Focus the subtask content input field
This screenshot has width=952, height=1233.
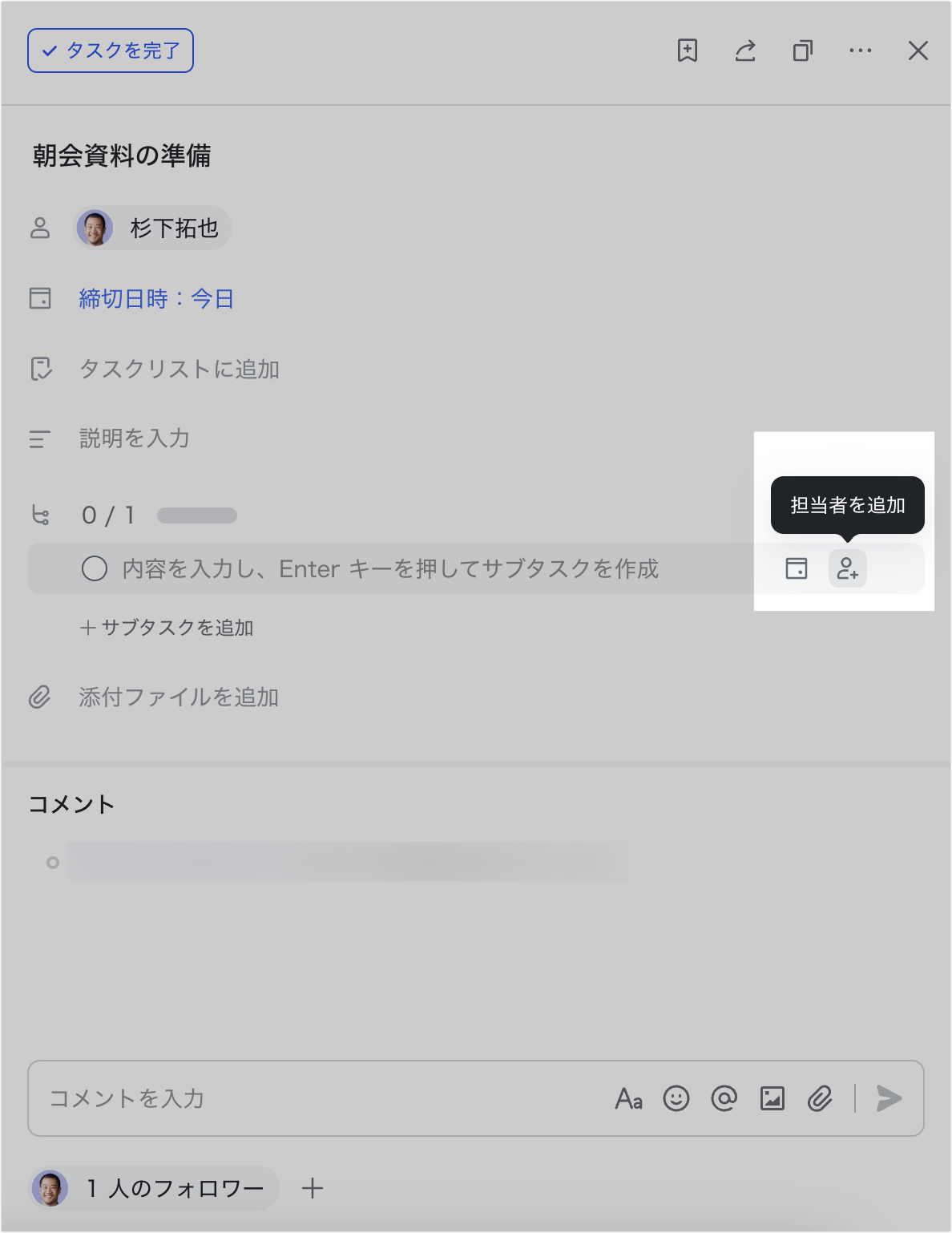tap(390, 569)
